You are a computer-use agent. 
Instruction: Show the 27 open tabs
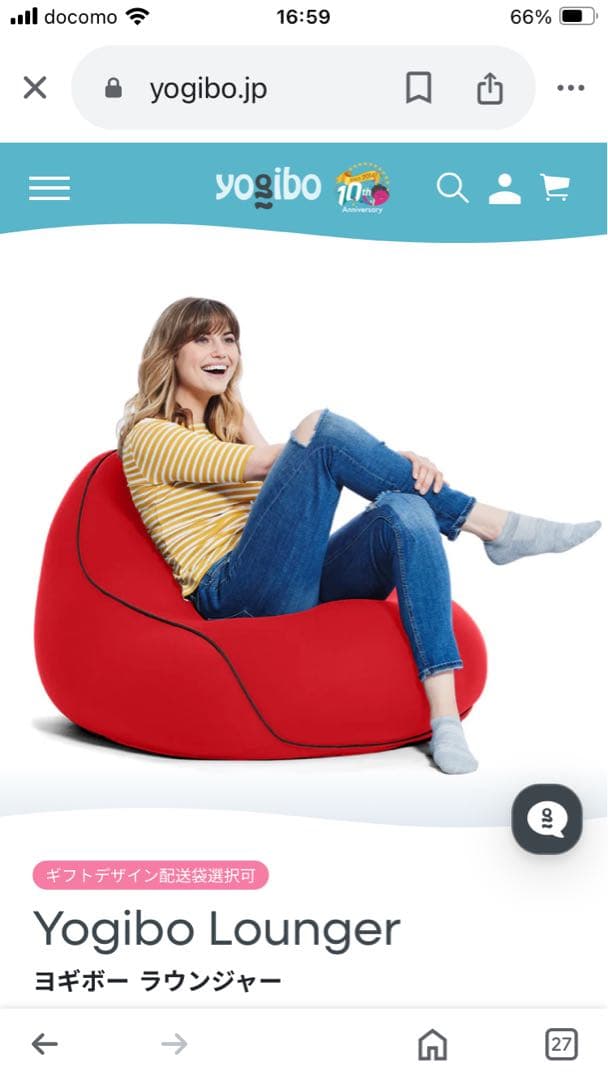click(x=562, y=1045)
